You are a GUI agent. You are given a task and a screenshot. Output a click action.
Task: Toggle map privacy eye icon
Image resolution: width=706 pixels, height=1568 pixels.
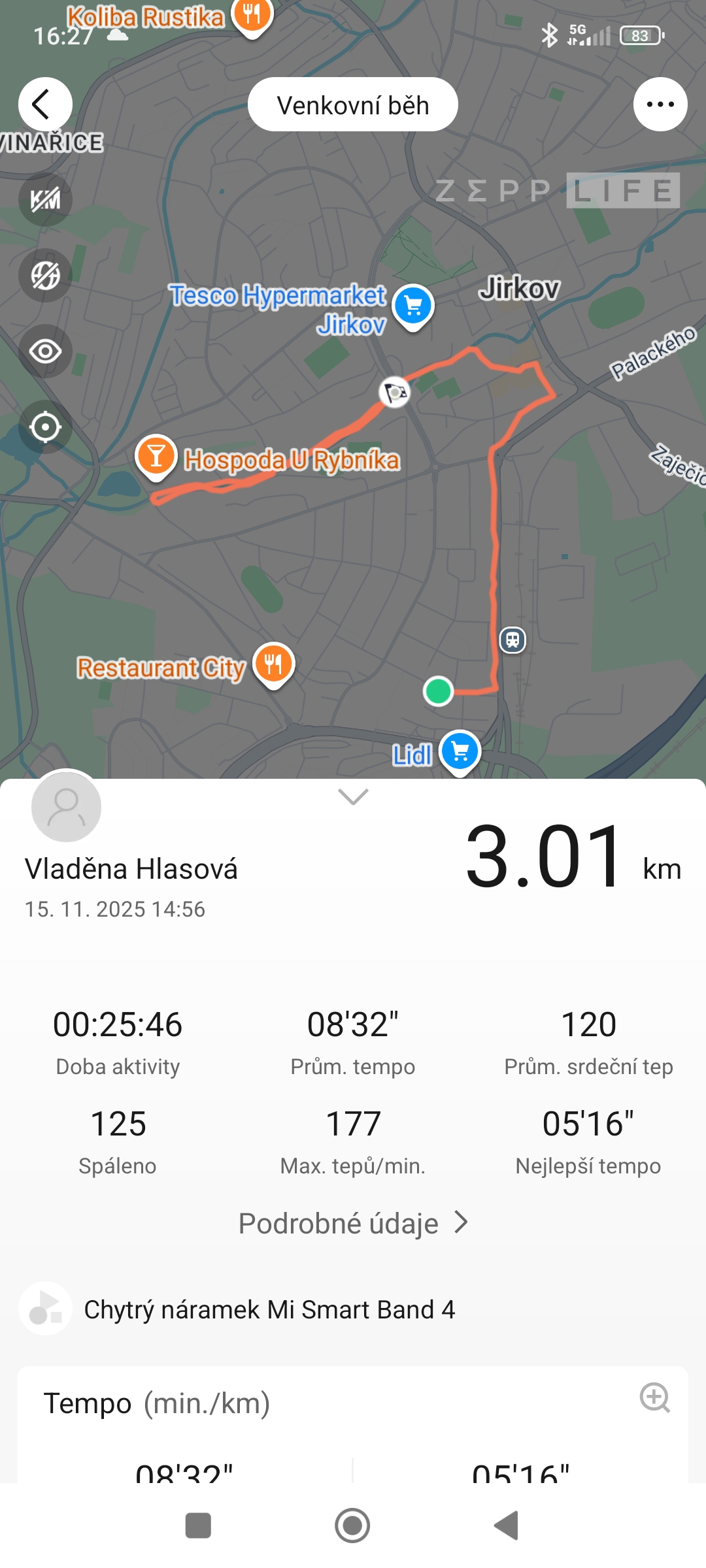pos(45,351)
